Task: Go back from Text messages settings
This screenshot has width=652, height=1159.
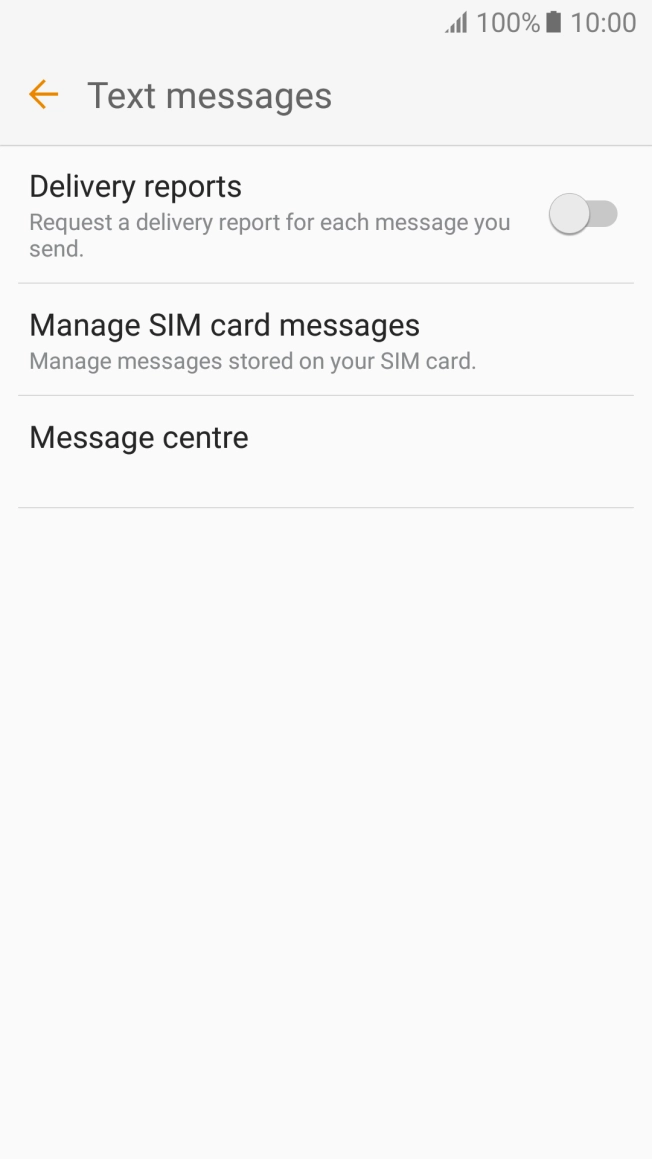Action: click(x=44, y=96)
